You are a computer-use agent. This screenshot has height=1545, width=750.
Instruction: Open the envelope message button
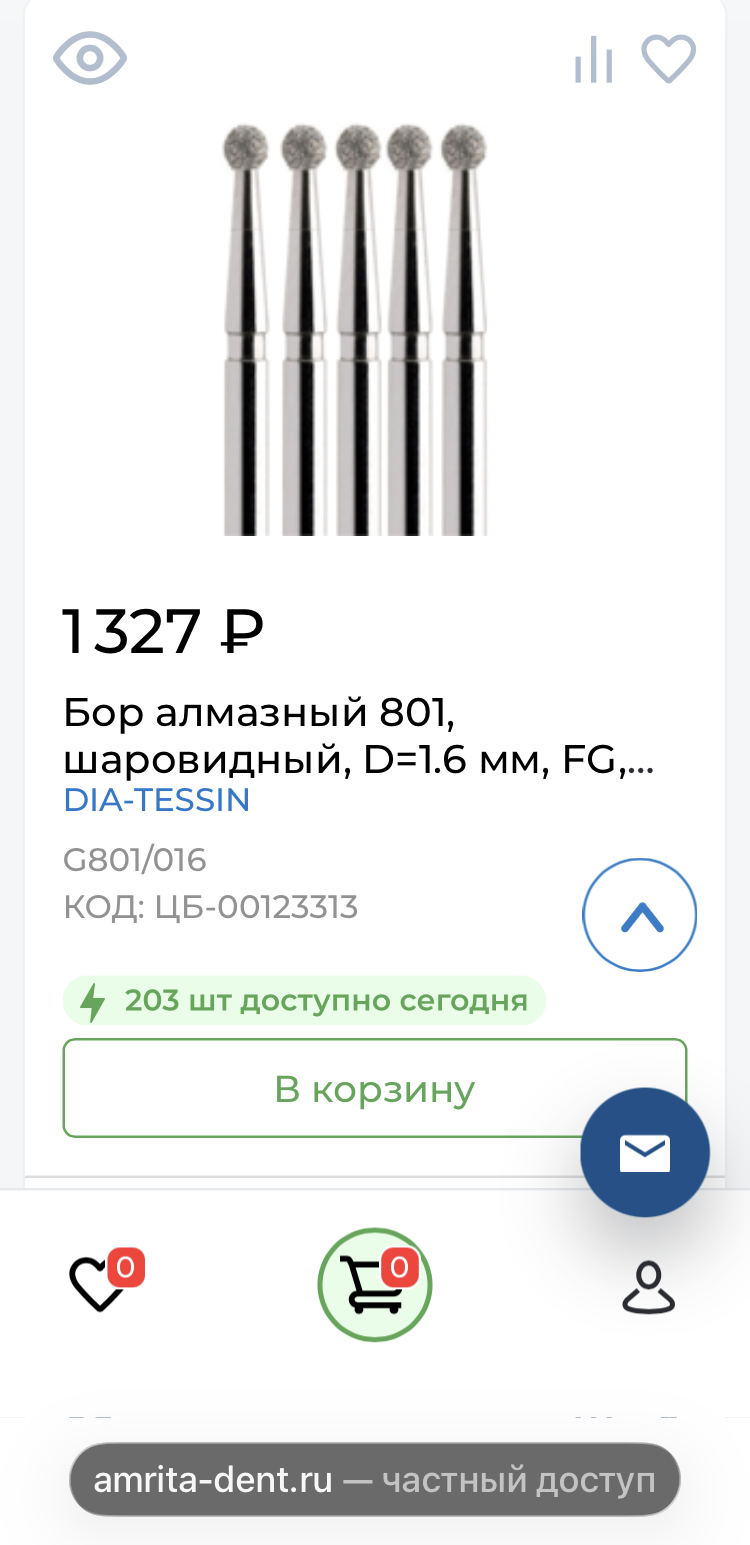click(x=645, y=1152)
